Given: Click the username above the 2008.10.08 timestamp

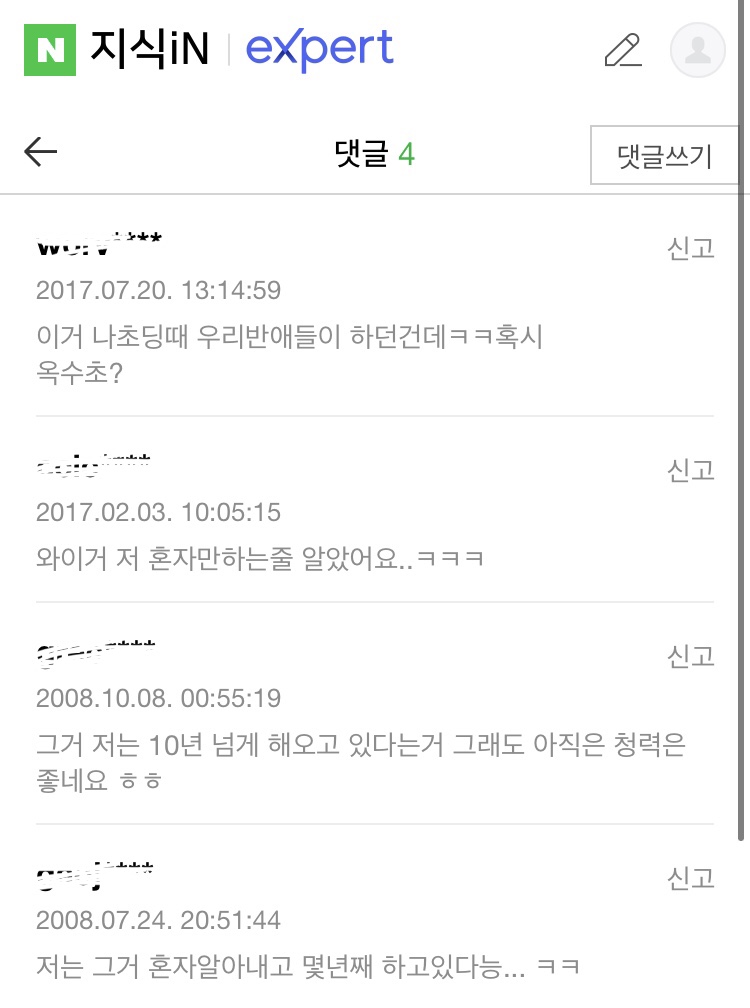Looking at the screenshot, I should tap(88, 650).
